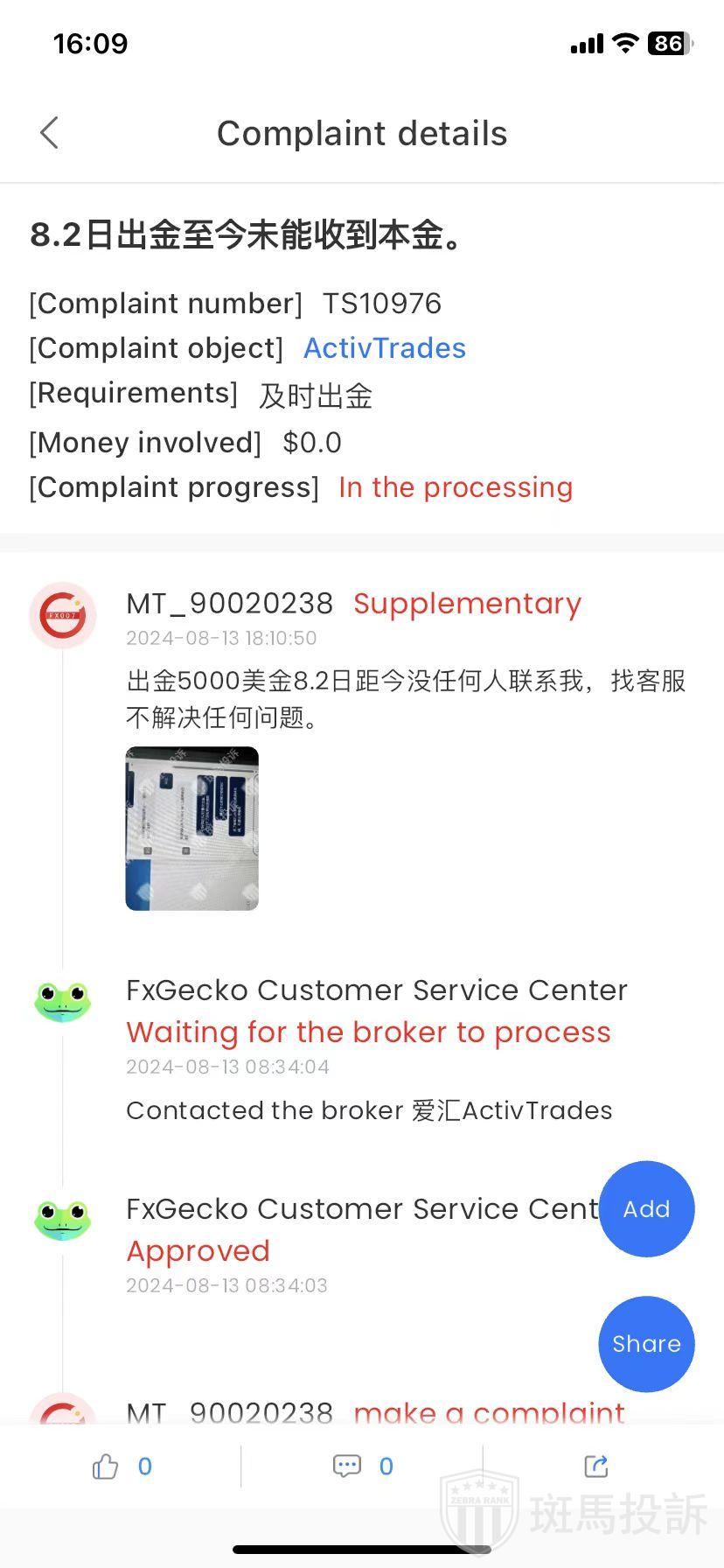Open the comments icon
Screen dimensions: 724x1568
click(347, 1466)
